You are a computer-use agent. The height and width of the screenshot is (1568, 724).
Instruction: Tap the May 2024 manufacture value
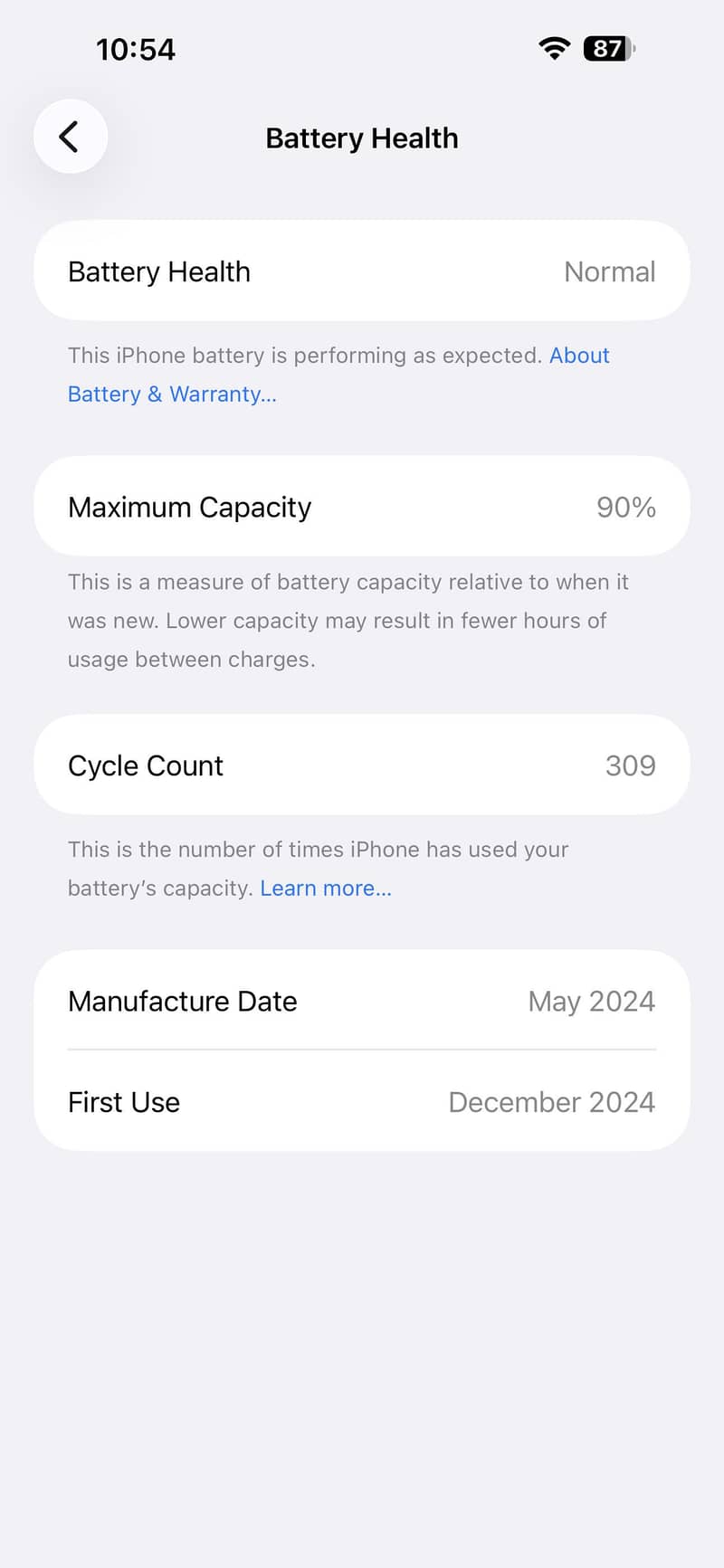pos(592,1002)
